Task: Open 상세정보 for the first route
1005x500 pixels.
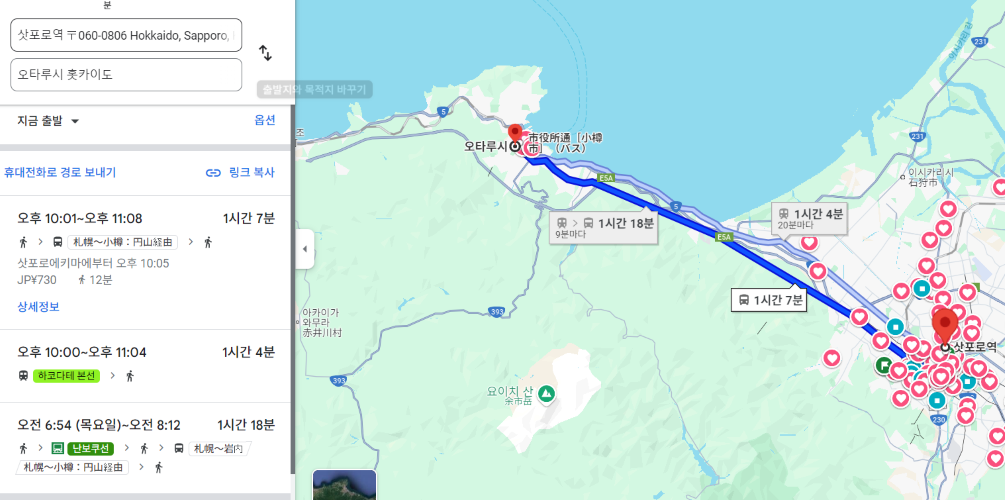Action: 38,306
